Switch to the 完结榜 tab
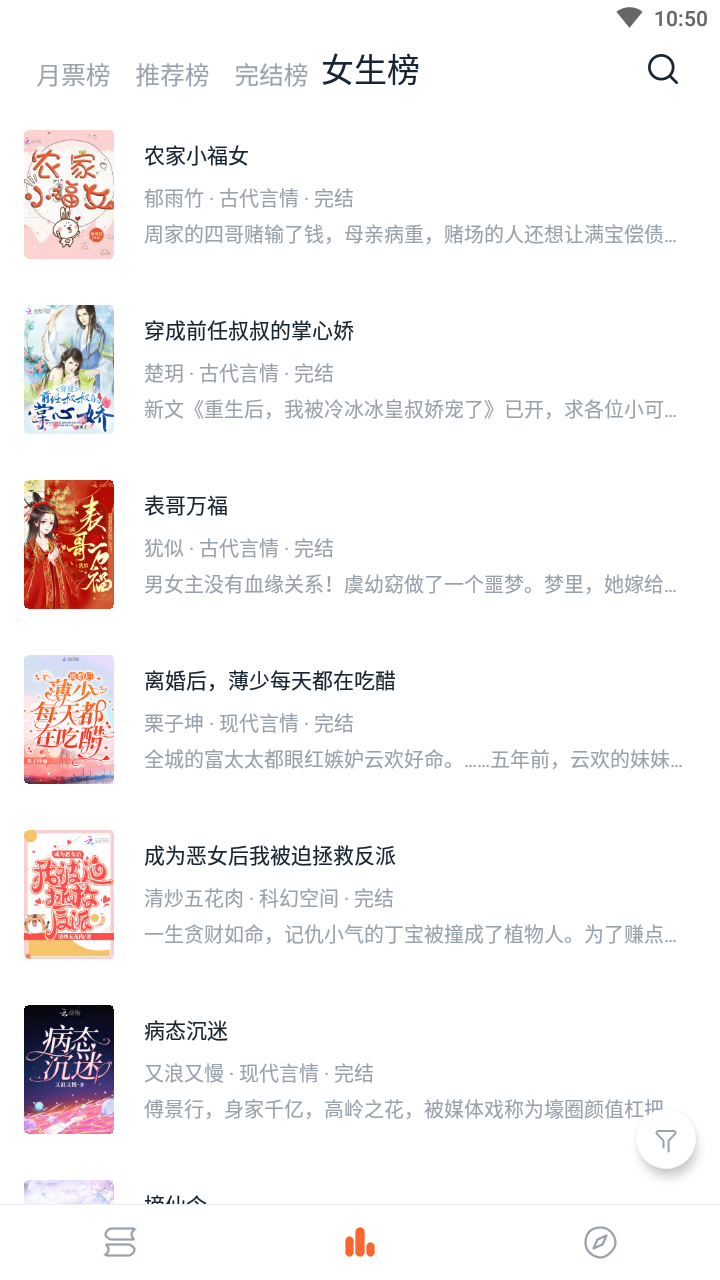The image size is (720, 1280). tap(271, 75)
